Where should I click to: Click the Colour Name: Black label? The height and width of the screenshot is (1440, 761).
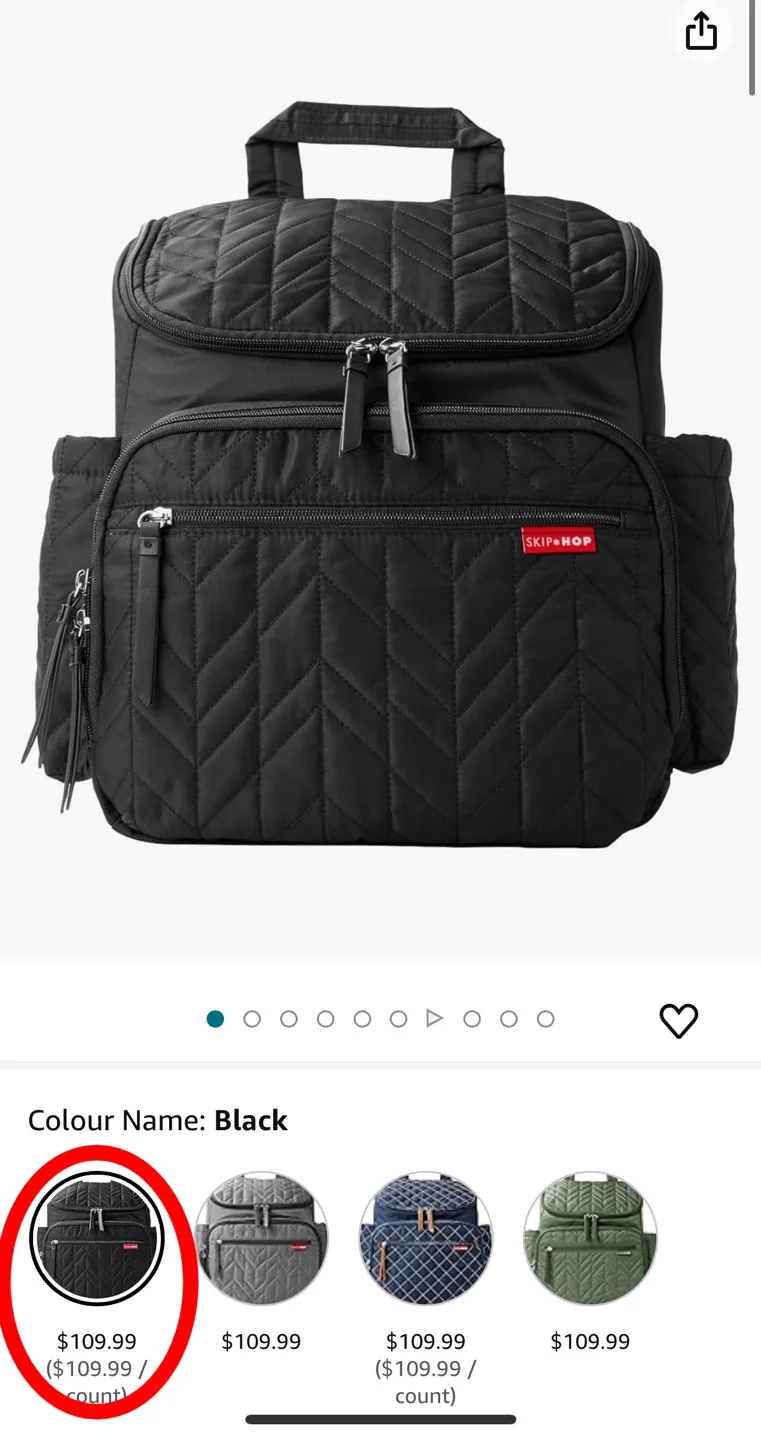coord(158,1120)
